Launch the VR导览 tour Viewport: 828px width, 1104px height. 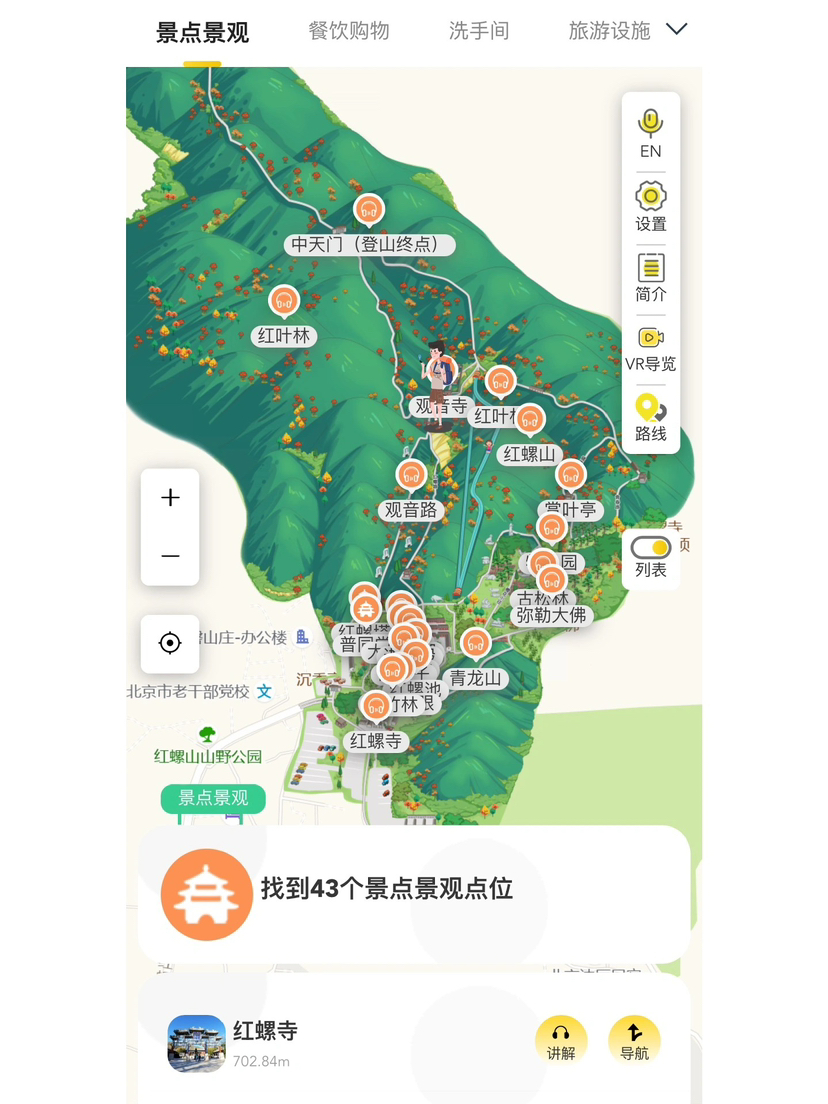pyautogui.click(x=651, y=348)
